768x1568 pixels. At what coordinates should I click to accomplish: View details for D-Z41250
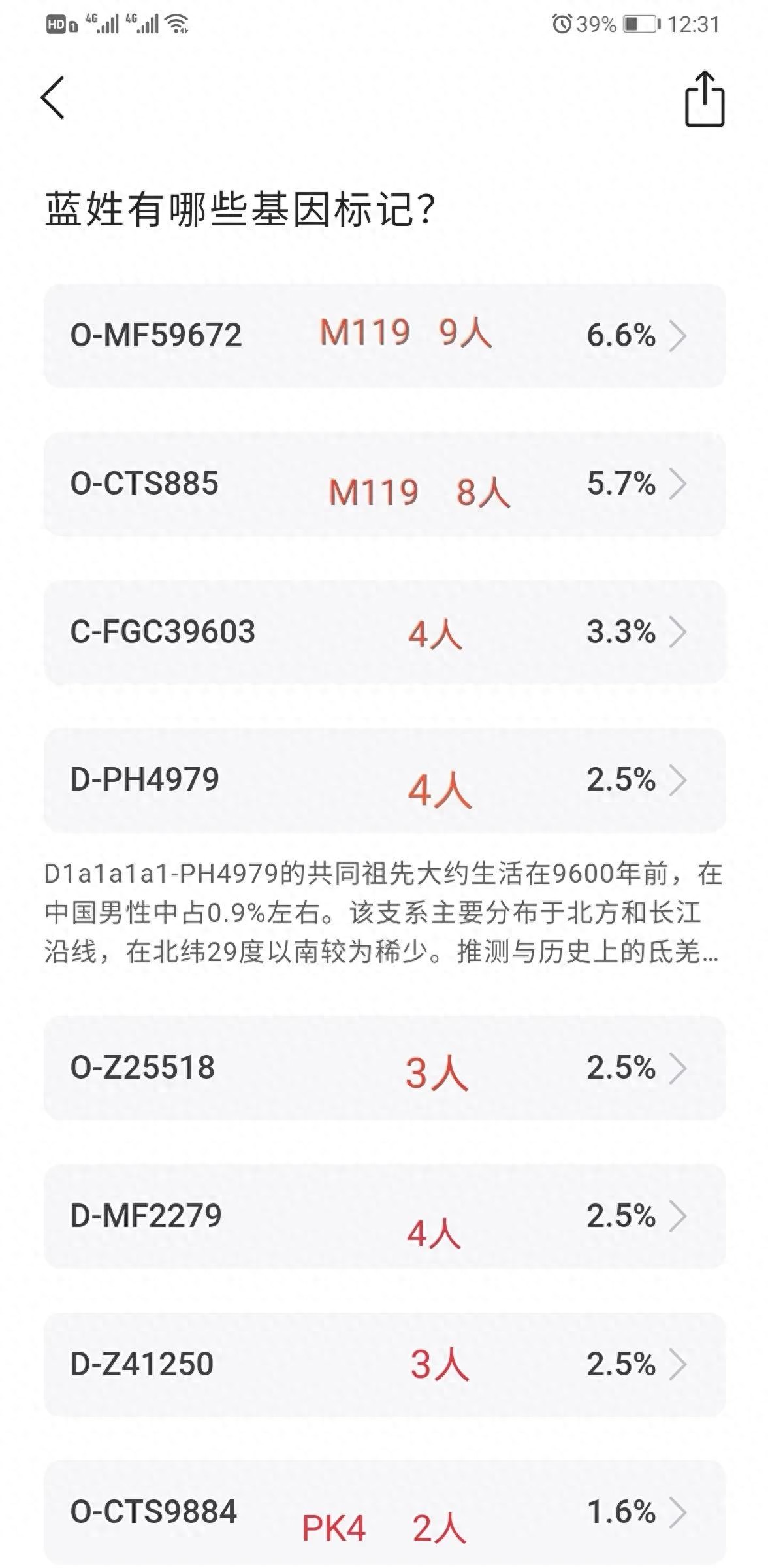[x=385, y=1365]
